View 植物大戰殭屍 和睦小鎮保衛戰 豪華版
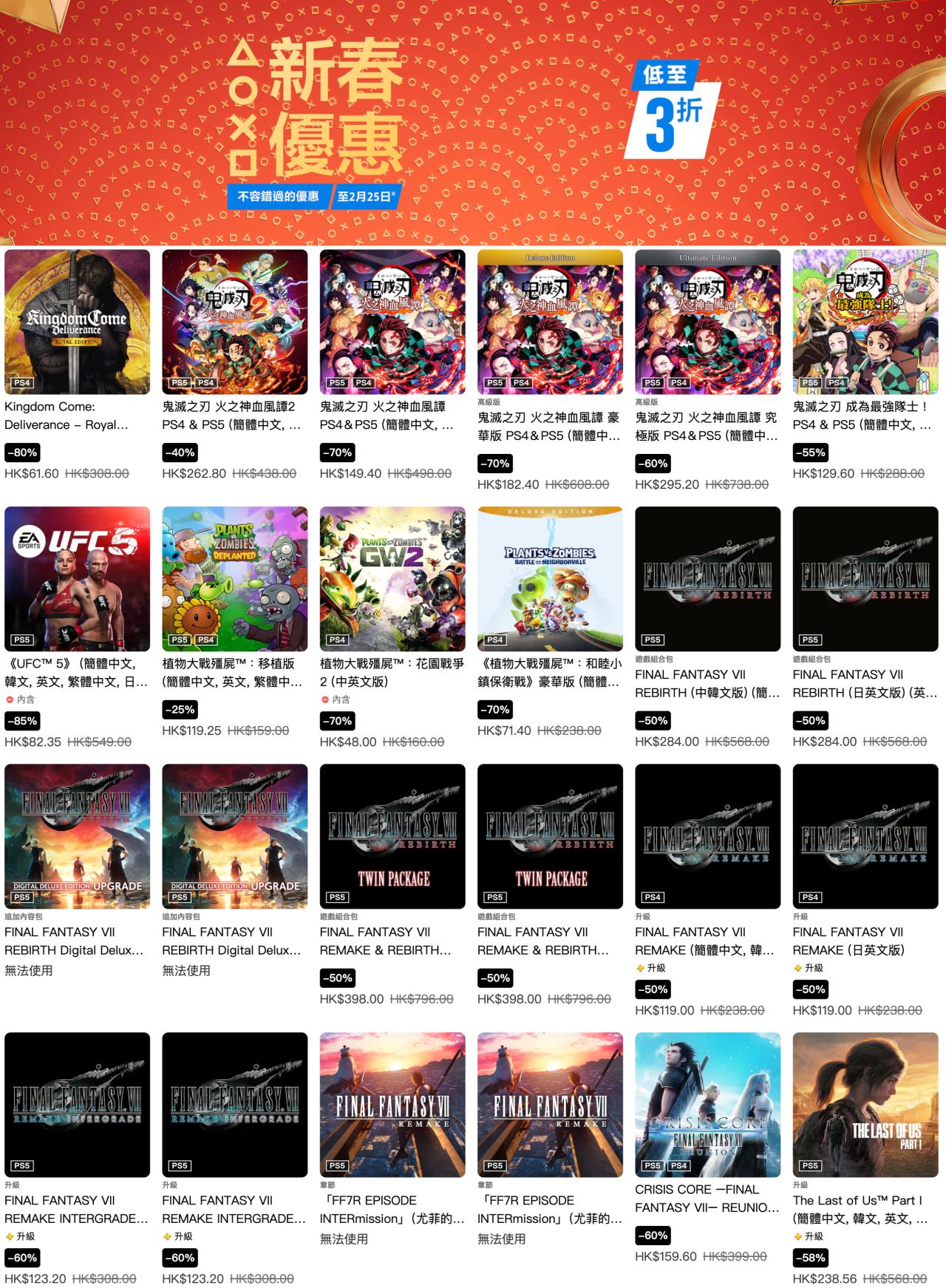This screenshot has height=1288, width=946. pos(550,579)
